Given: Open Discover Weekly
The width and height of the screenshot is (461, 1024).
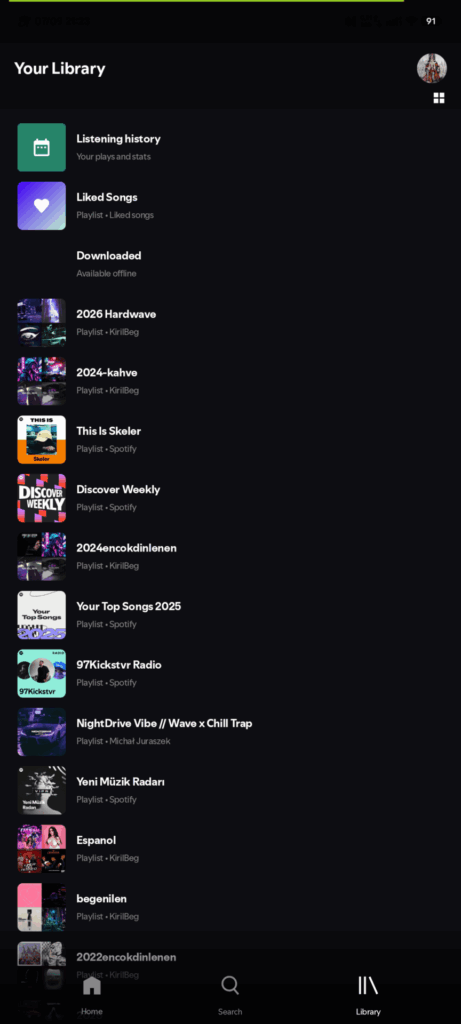Looking at the screenshot, I should 230,498.
